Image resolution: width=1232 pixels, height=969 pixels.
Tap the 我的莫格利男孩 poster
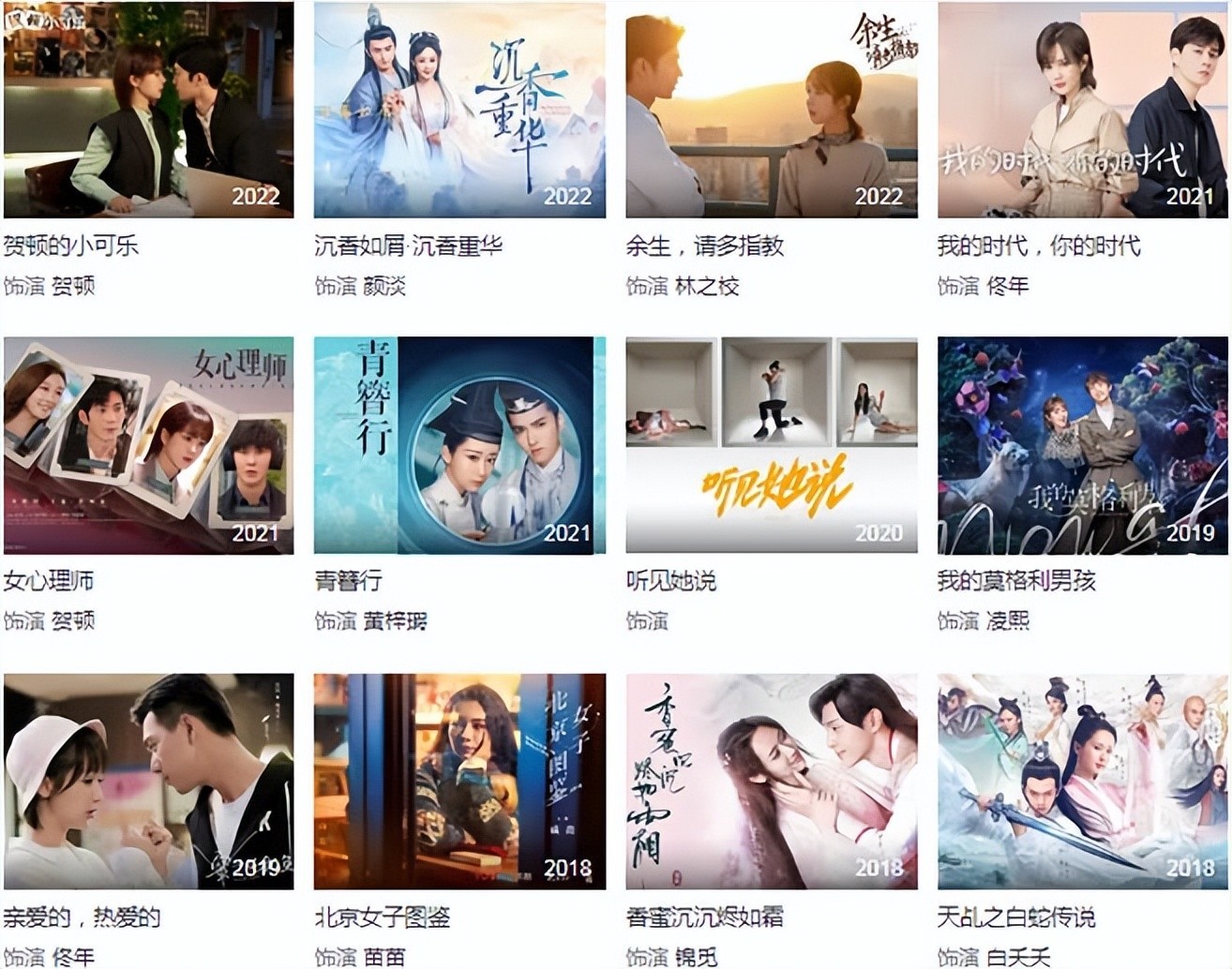[x=1082, y=446]
